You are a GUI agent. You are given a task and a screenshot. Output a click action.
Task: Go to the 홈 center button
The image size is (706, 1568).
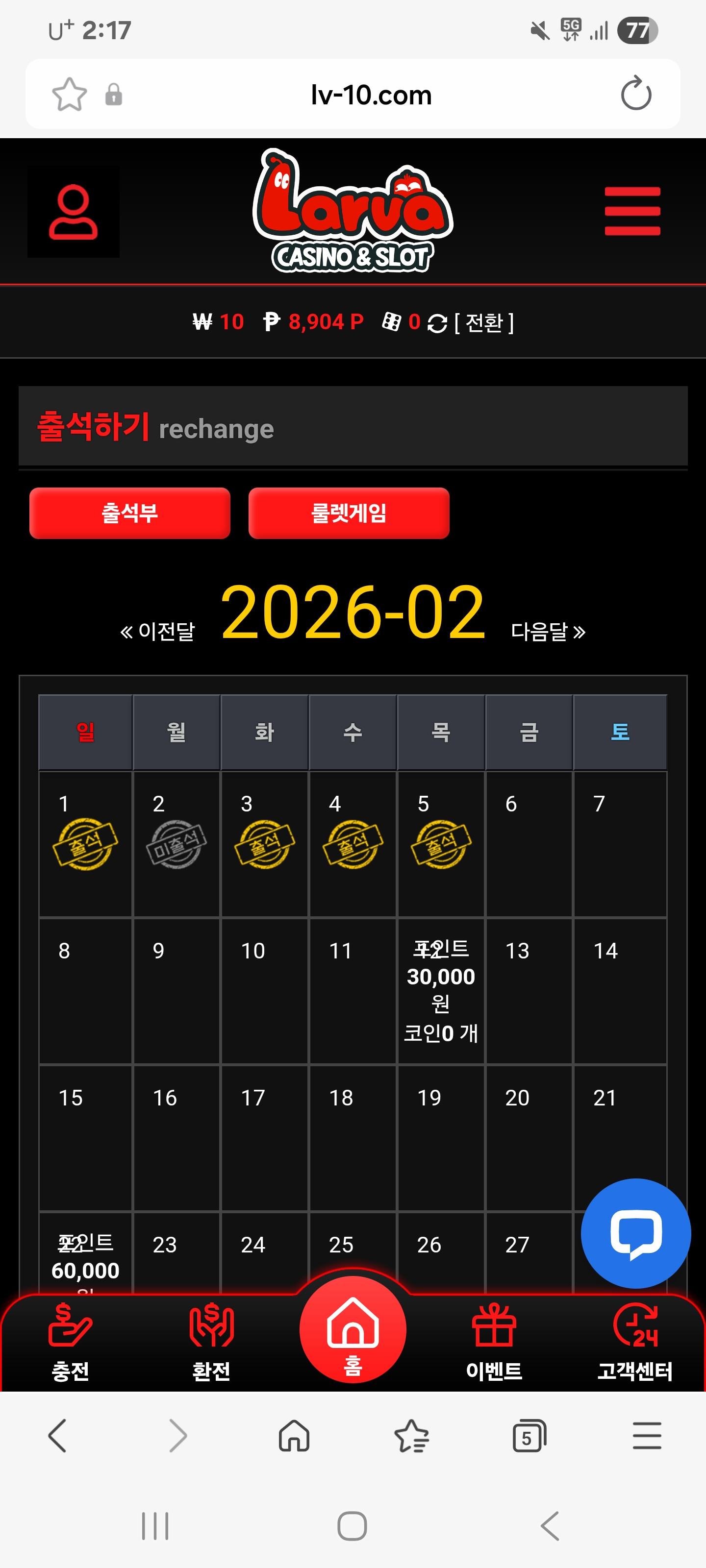(x=353, y=1330)
